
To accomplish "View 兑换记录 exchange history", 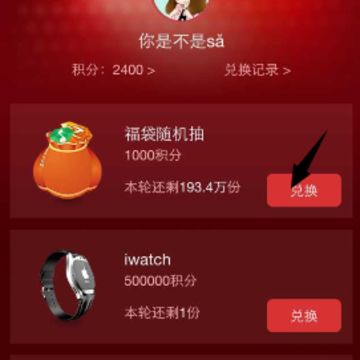I will coord(257,70).
